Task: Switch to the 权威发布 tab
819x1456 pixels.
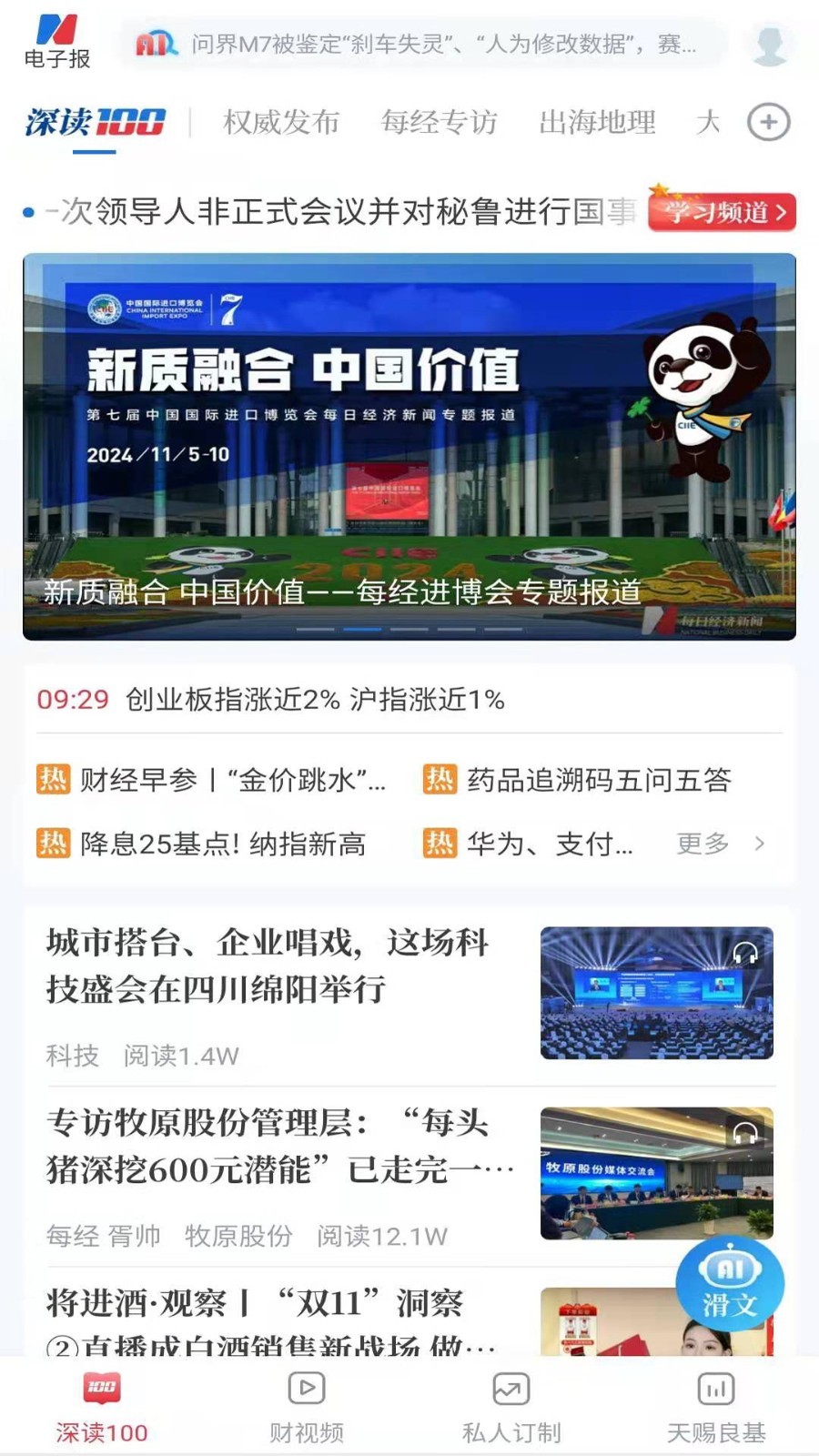Action: pos(282,122)
